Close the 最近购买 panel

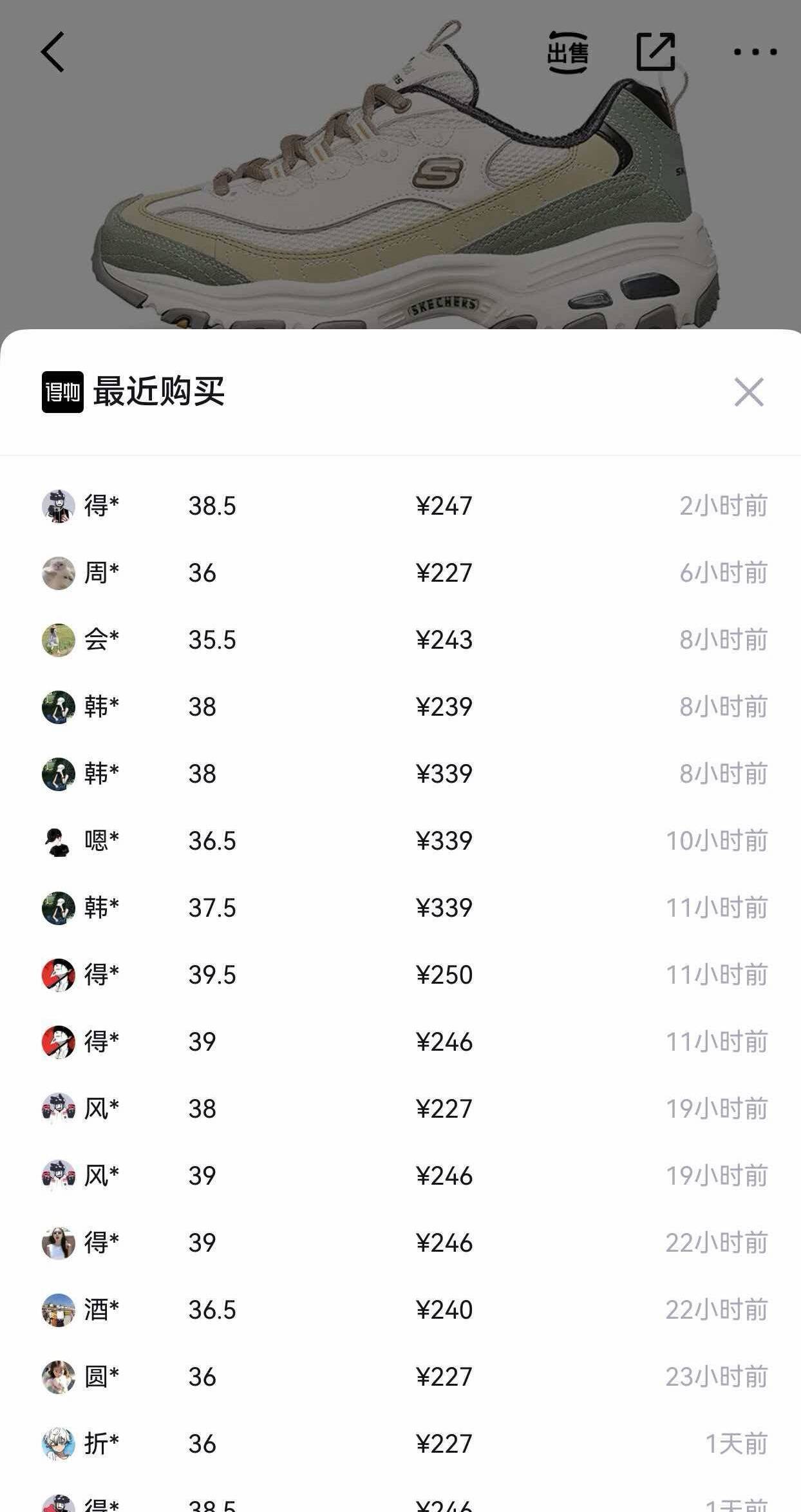749,392
